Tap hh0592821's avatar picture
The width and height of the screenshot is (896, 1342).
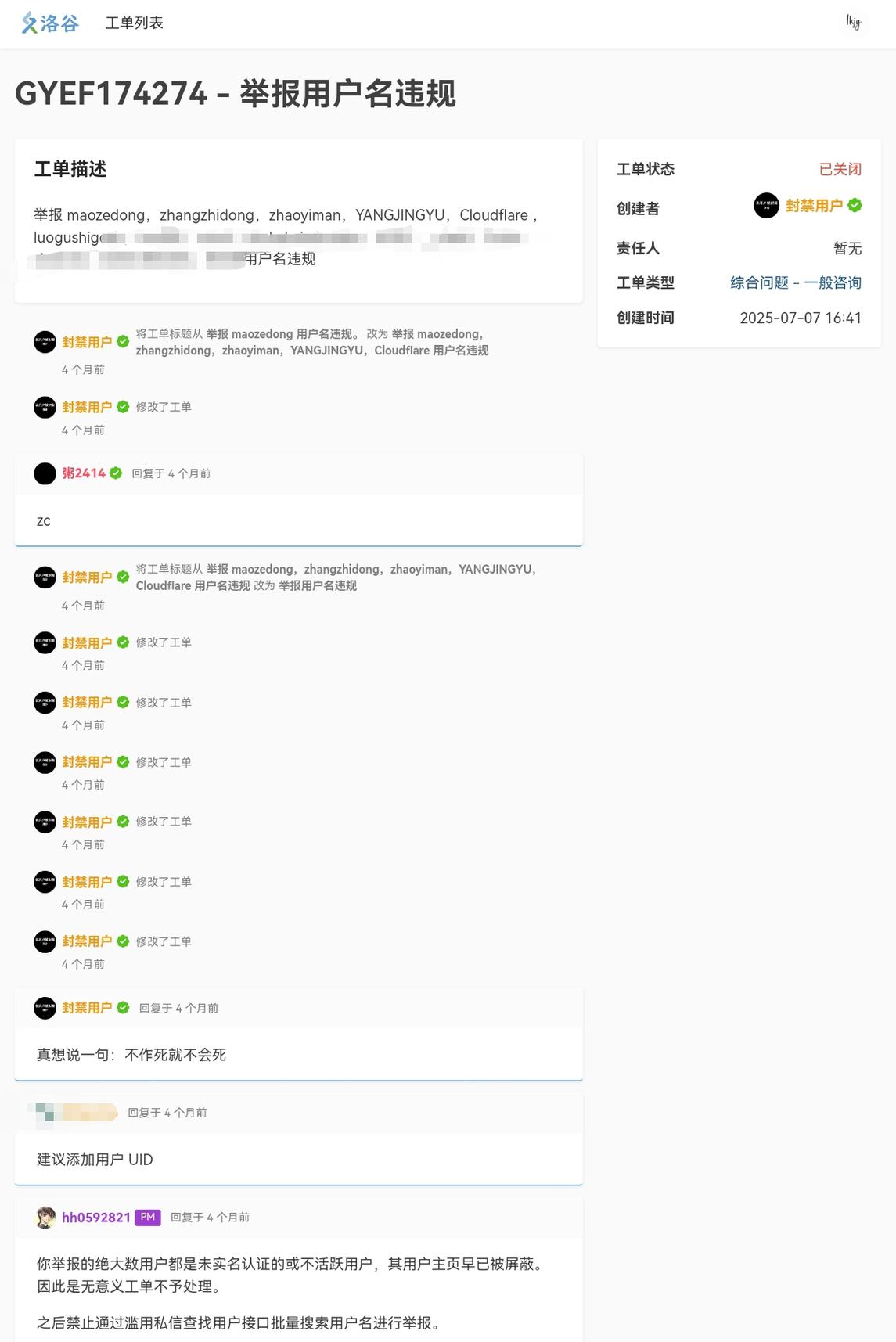[46, 1218]
